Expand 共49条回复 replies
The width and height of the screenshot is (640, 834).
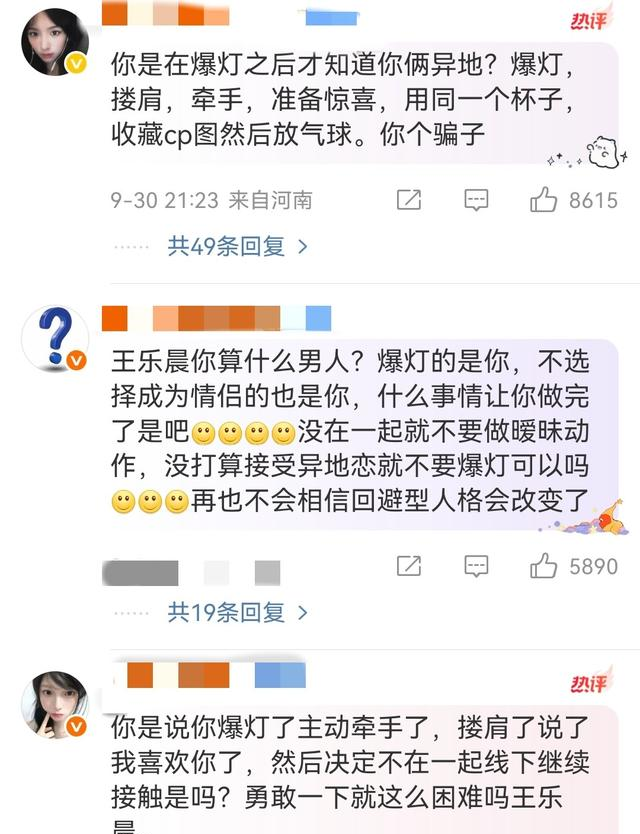(x=237, y=245)
